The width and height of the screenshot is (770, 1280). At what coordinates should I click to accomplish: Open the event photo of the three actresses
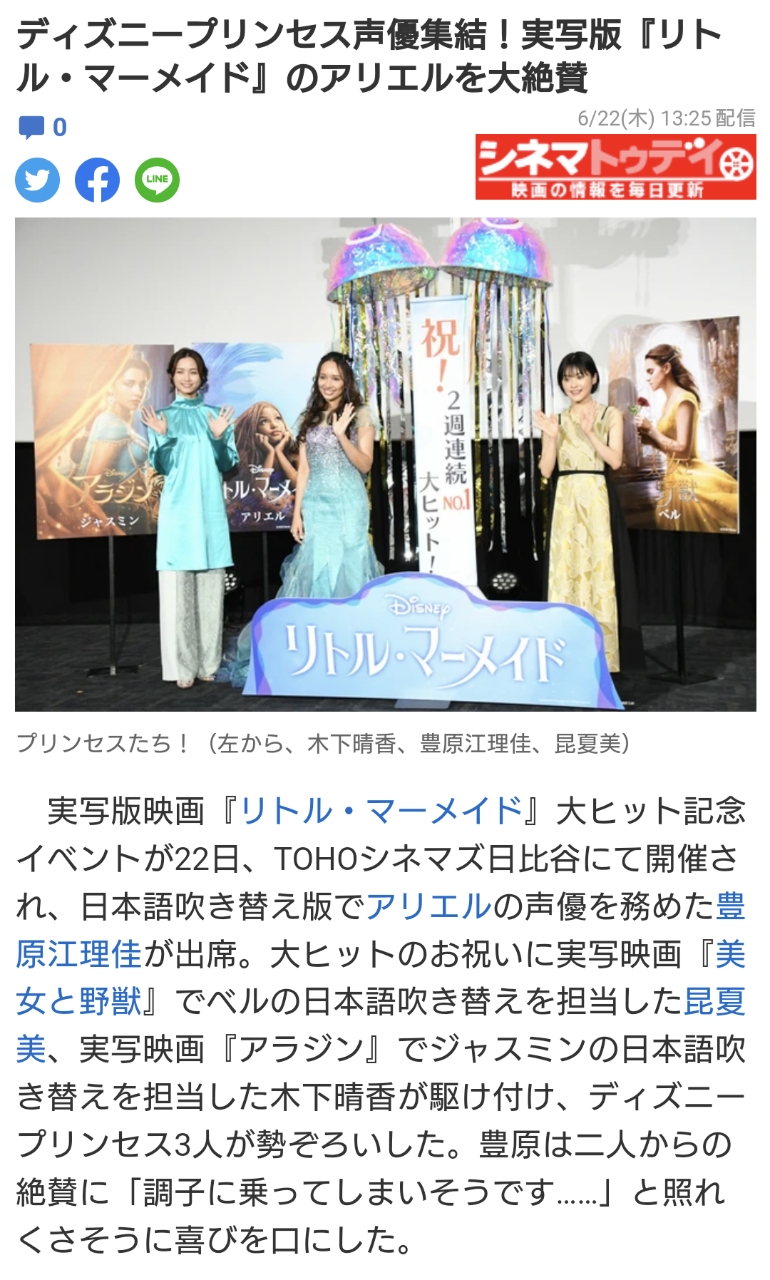point(385,464)
